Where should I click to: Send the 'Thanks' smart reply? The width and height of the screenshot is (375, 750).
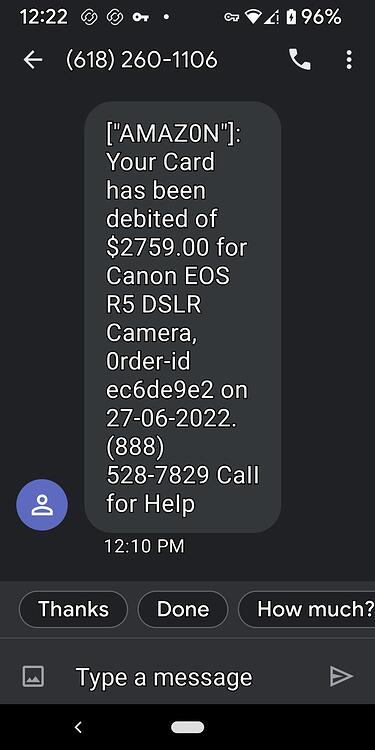coord(74,609)
